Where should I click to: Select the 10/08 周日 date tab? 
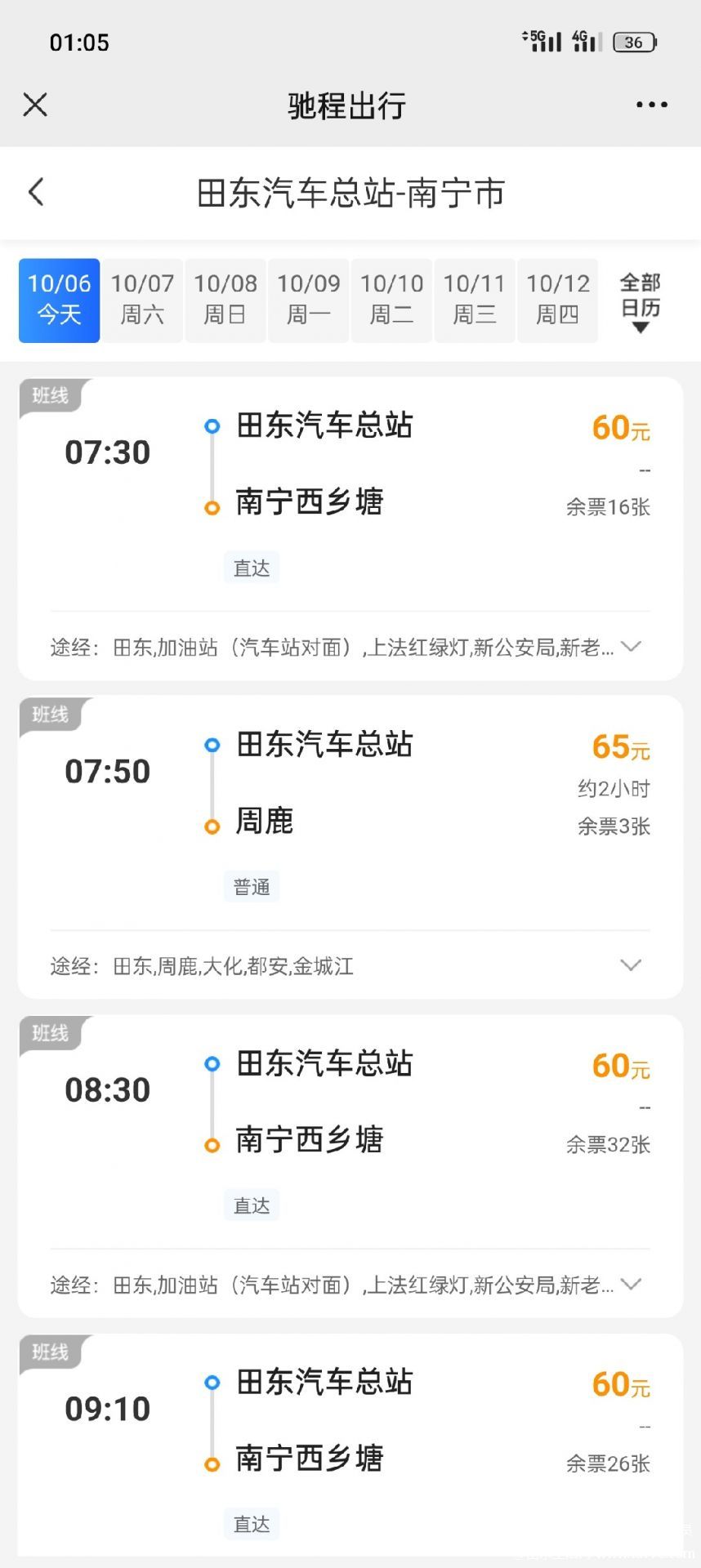[x=225, y=300]
